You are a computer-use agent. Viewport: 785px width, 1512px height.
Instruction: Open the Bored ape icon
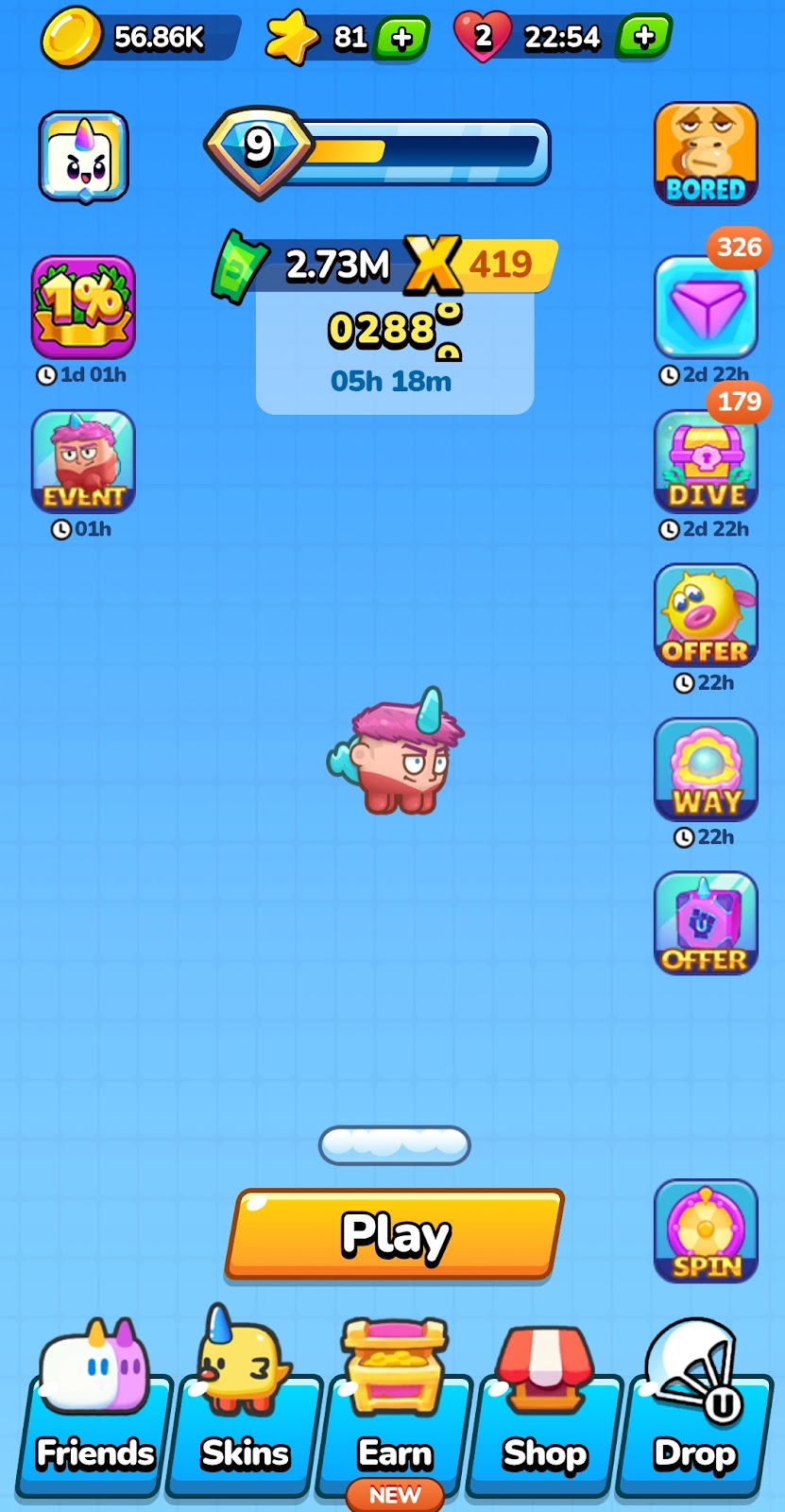706,154
